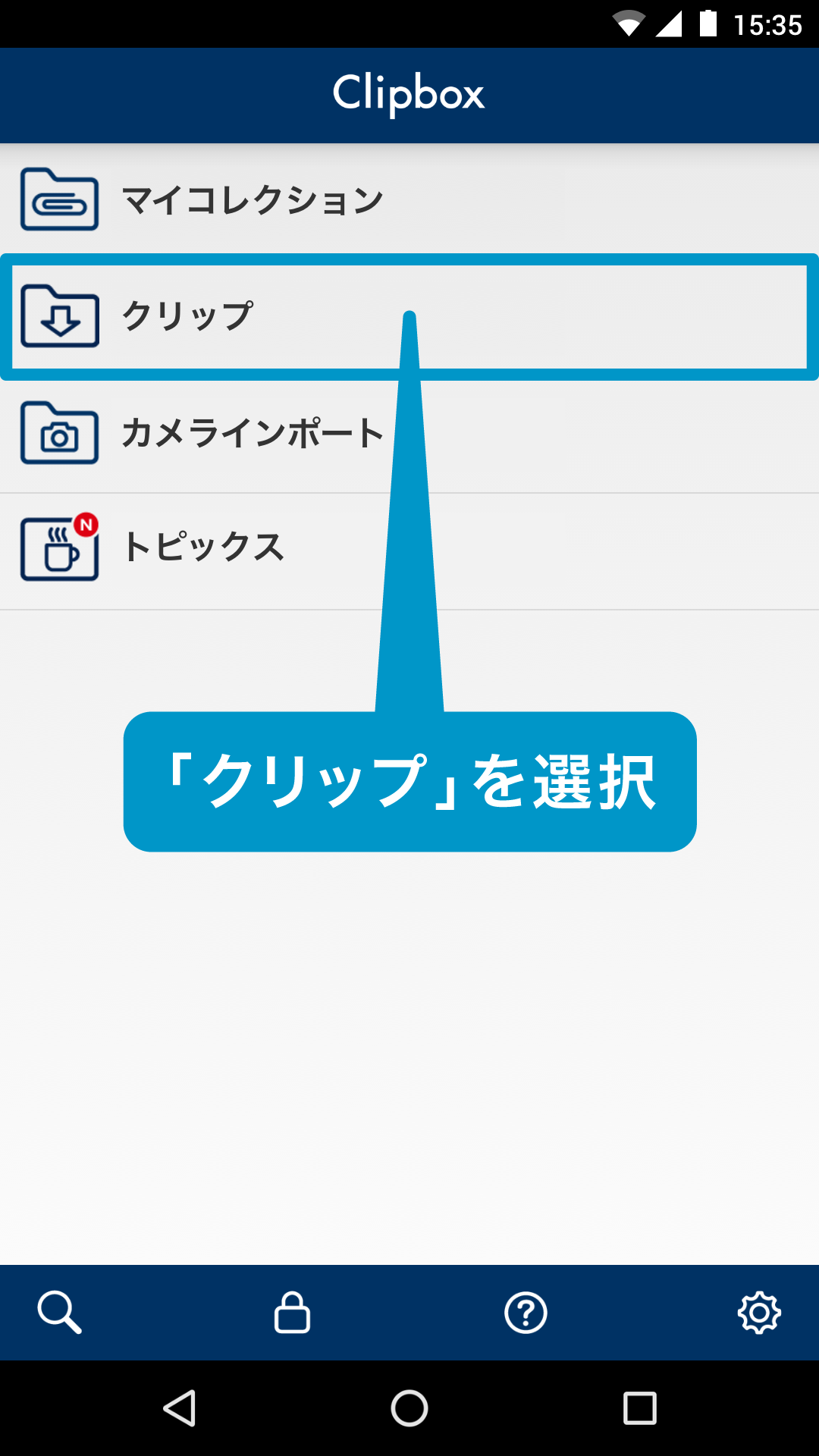Tap the search magnifier icon
Viewport: 819px width, 1456px height.
(59, 1313)
